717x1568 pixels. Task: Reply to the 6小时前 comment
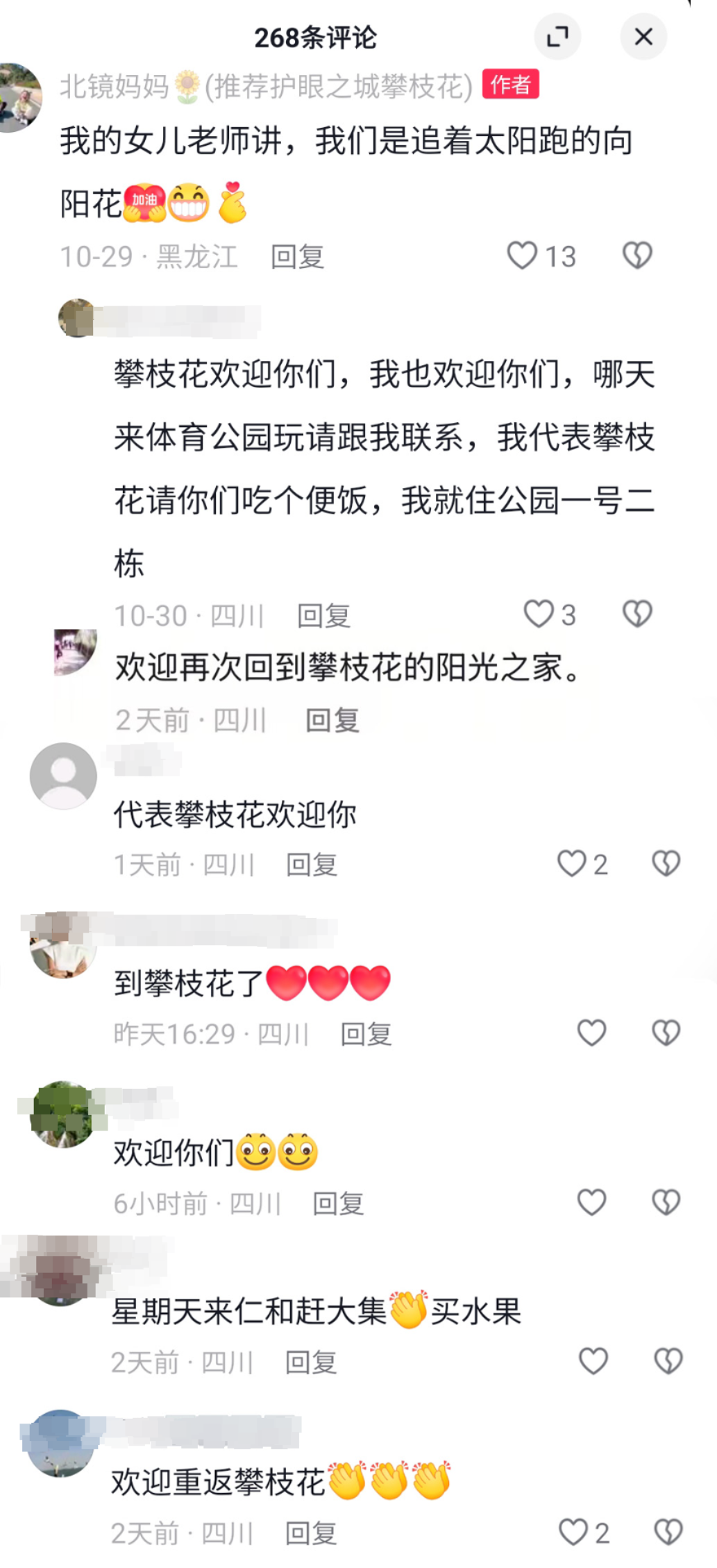pos(338,1203)
